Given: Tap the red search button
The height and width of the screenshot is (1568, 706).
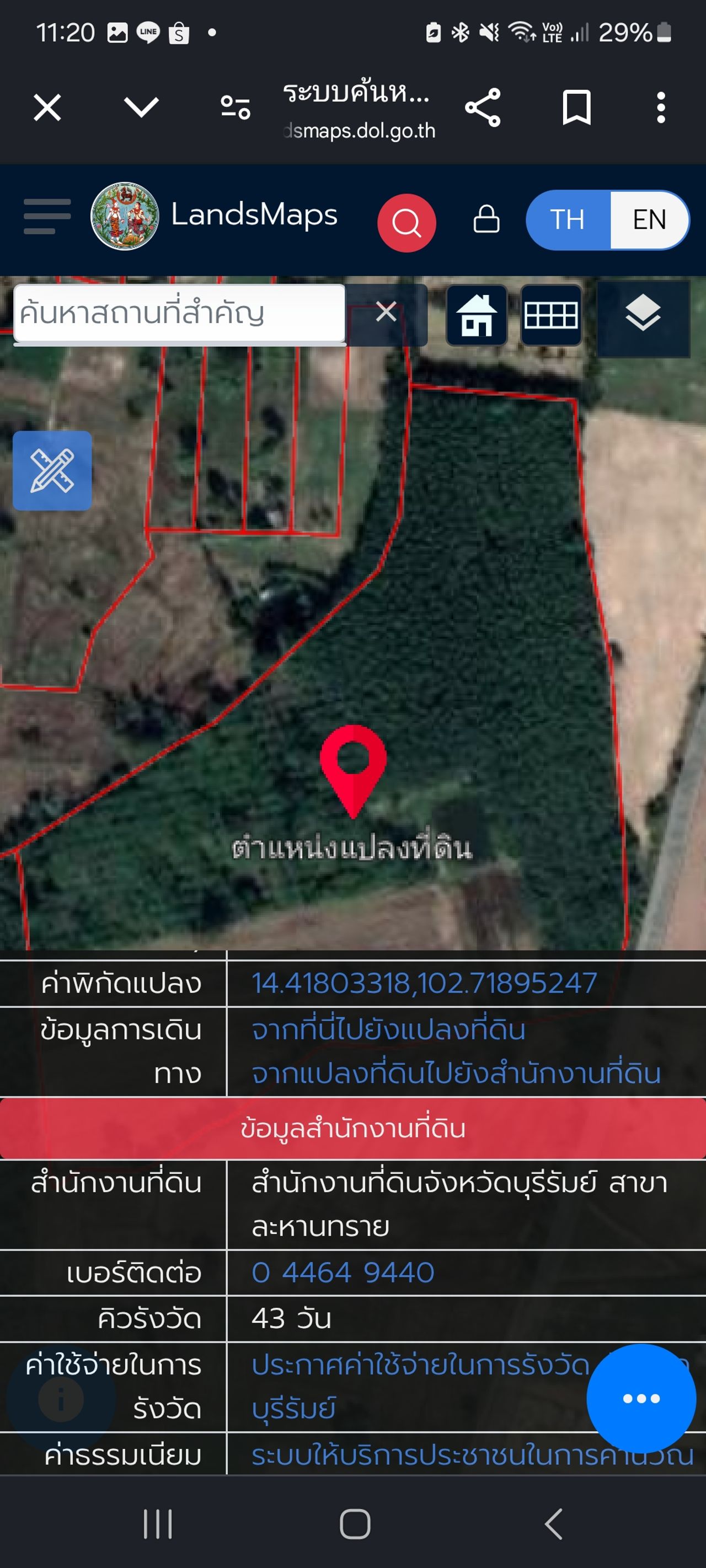Looking at the screenshot, I should (x=407, y=223).
